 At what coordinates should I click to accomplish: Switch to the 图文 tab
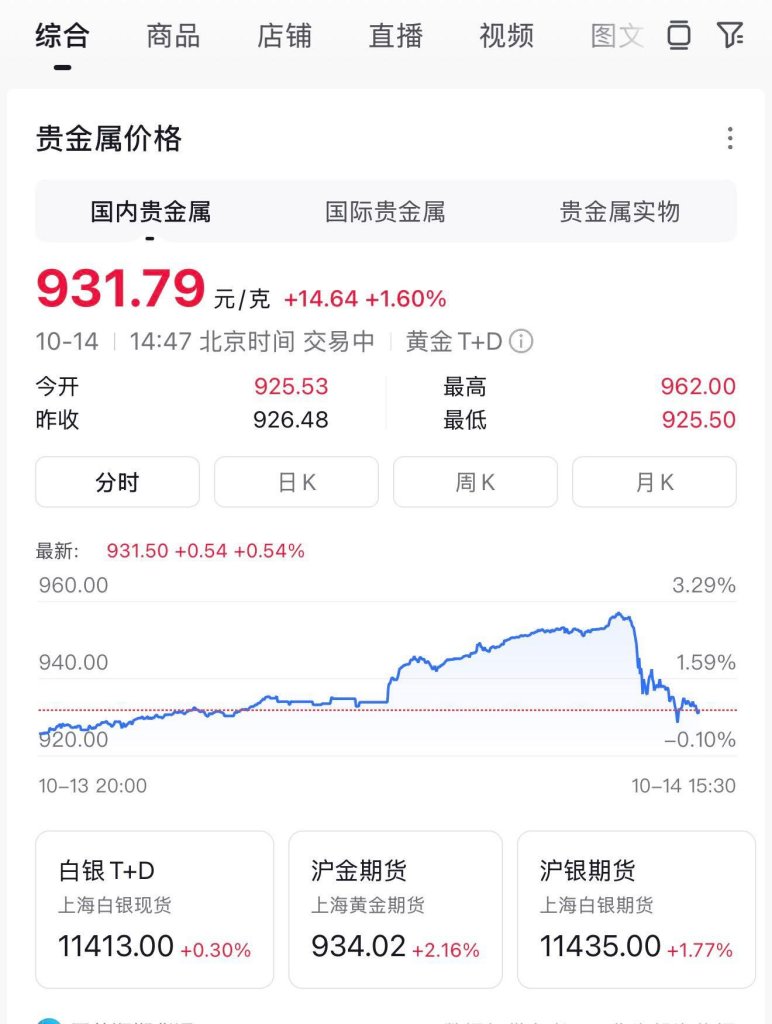tap(616, 37)
